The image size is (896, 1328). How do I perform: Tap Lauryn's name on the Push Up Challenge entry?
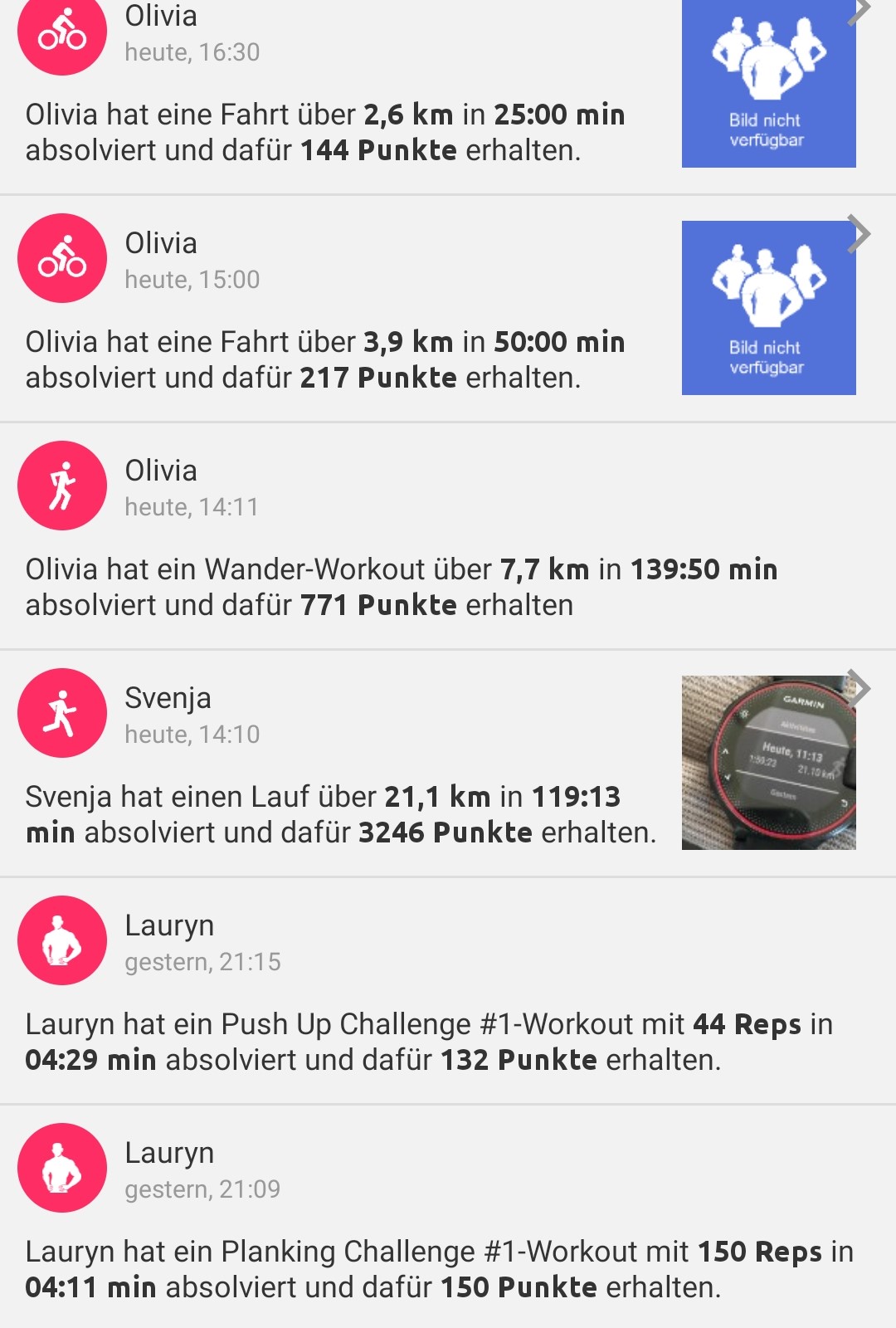coord(168,925)
